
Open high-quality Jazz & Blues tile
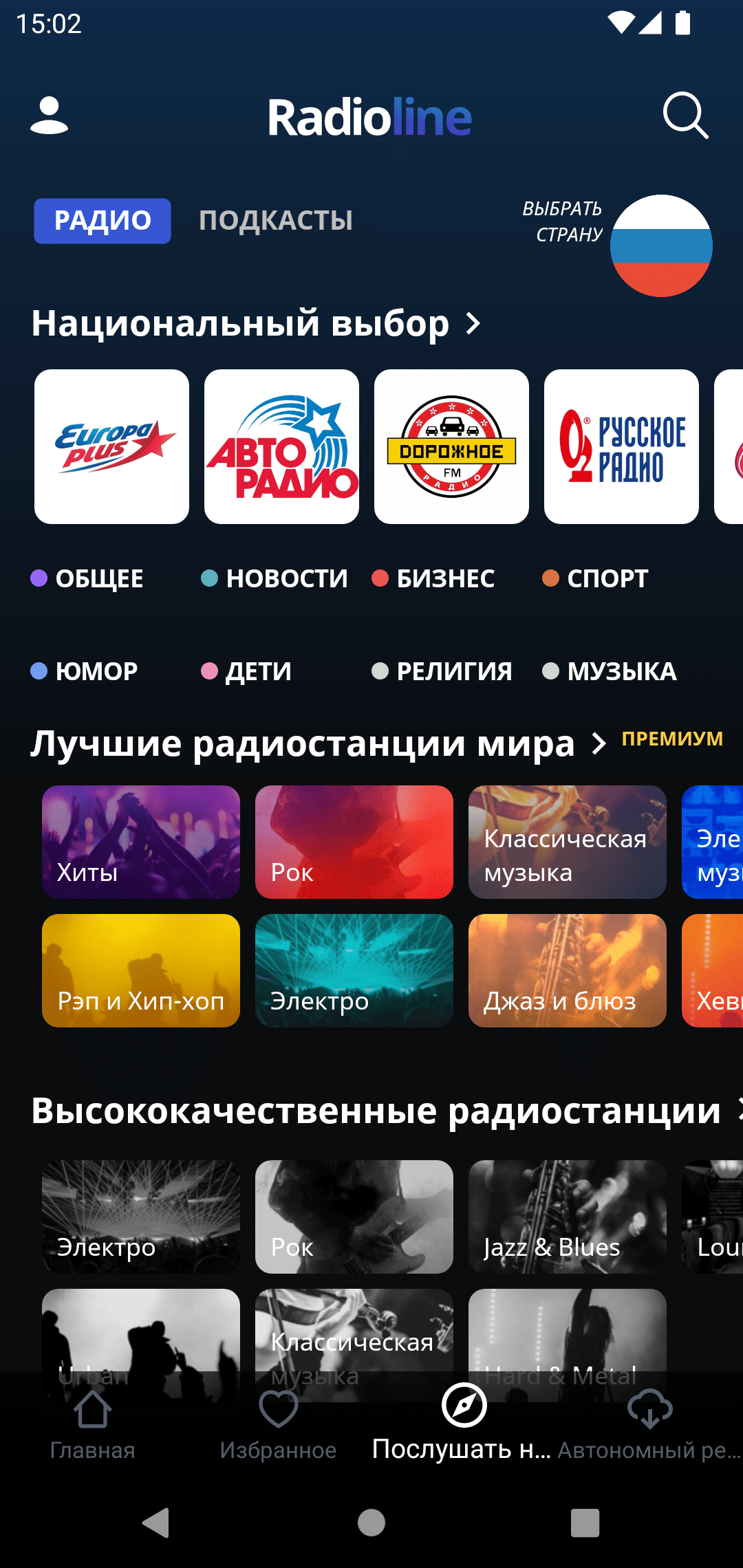pyautogui.click(x=567, y=1216)
